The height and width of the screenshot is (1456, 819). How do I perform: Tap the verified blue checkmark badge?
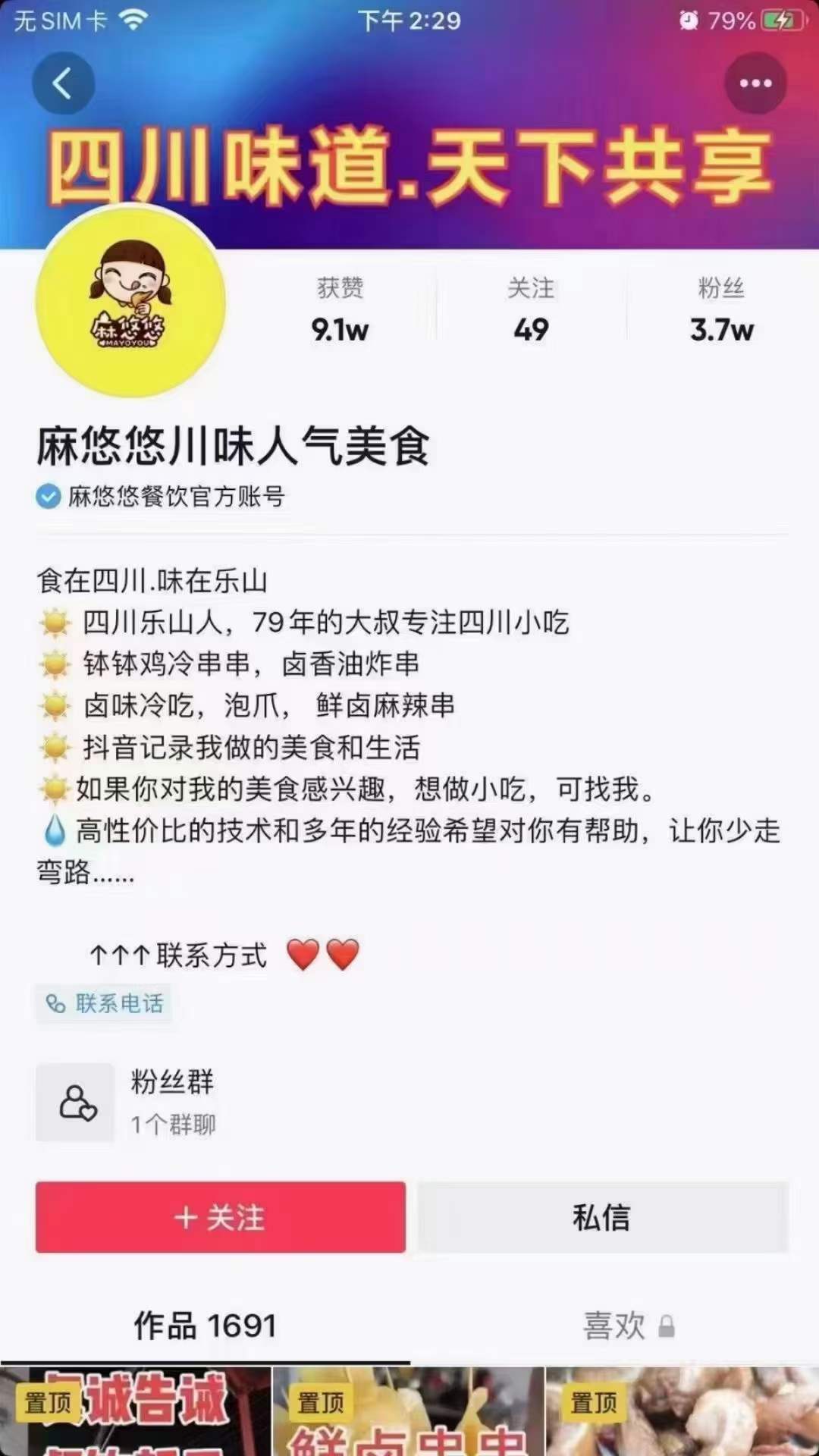[47, 497]
